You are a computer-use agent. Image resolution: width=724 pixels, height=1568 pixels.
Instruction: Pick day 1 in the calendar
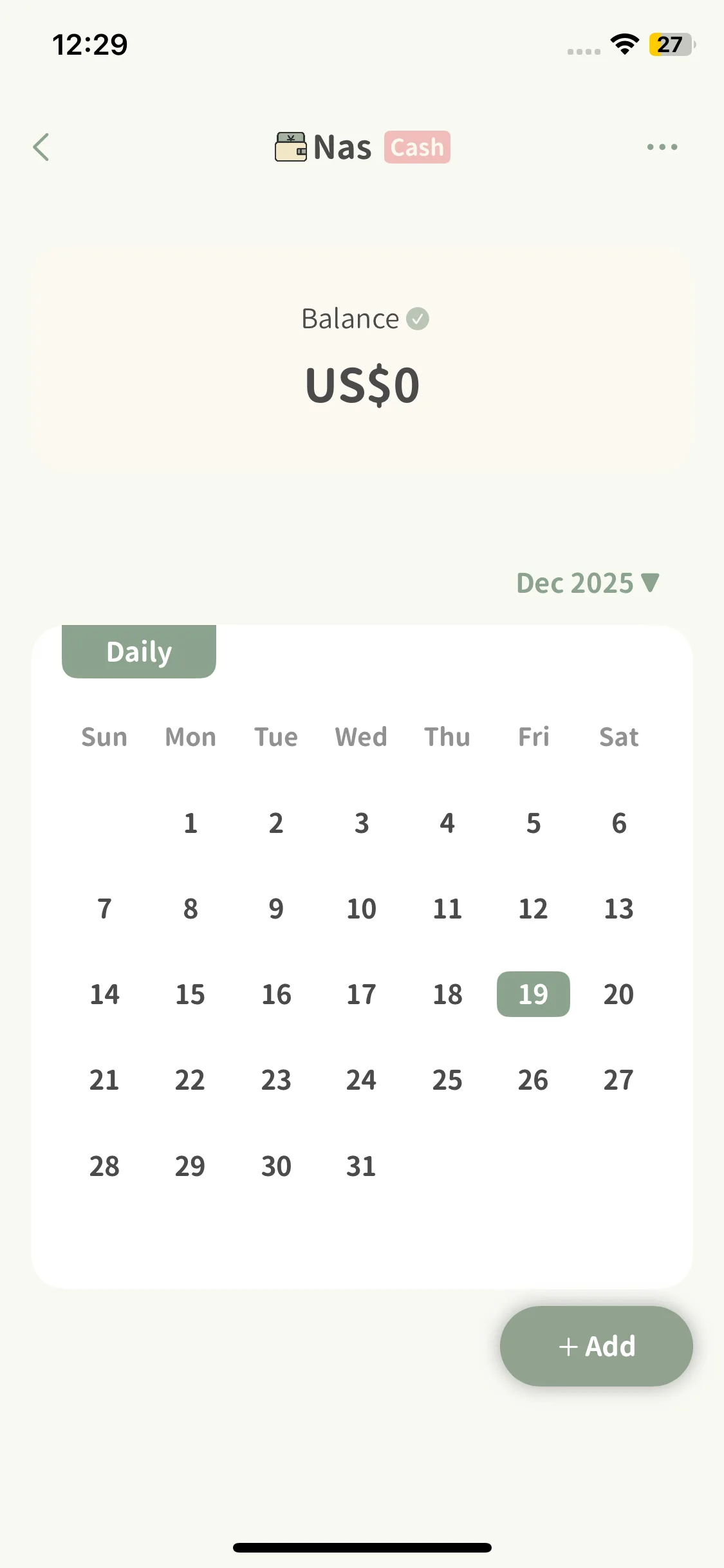(x=190, y=823)
